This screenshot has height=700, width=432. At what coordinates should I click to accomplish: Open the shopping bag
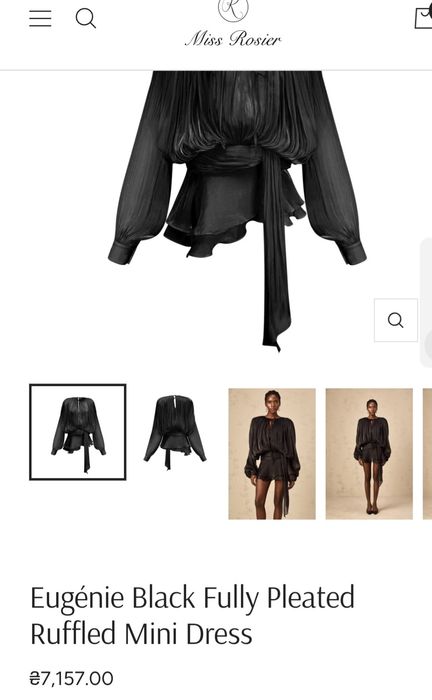click(x=424, y=17)
